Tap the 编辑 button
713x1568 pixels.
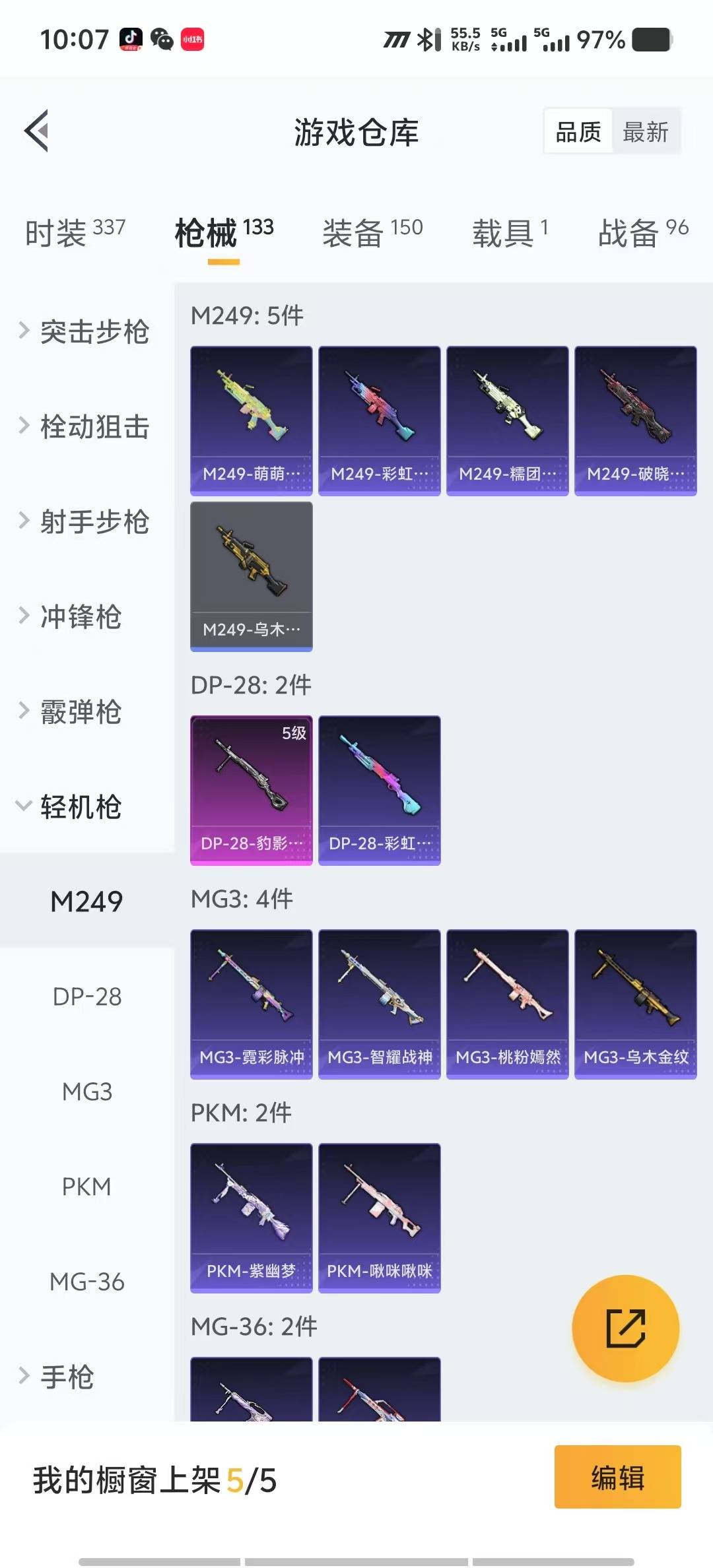coord(617,1477)
